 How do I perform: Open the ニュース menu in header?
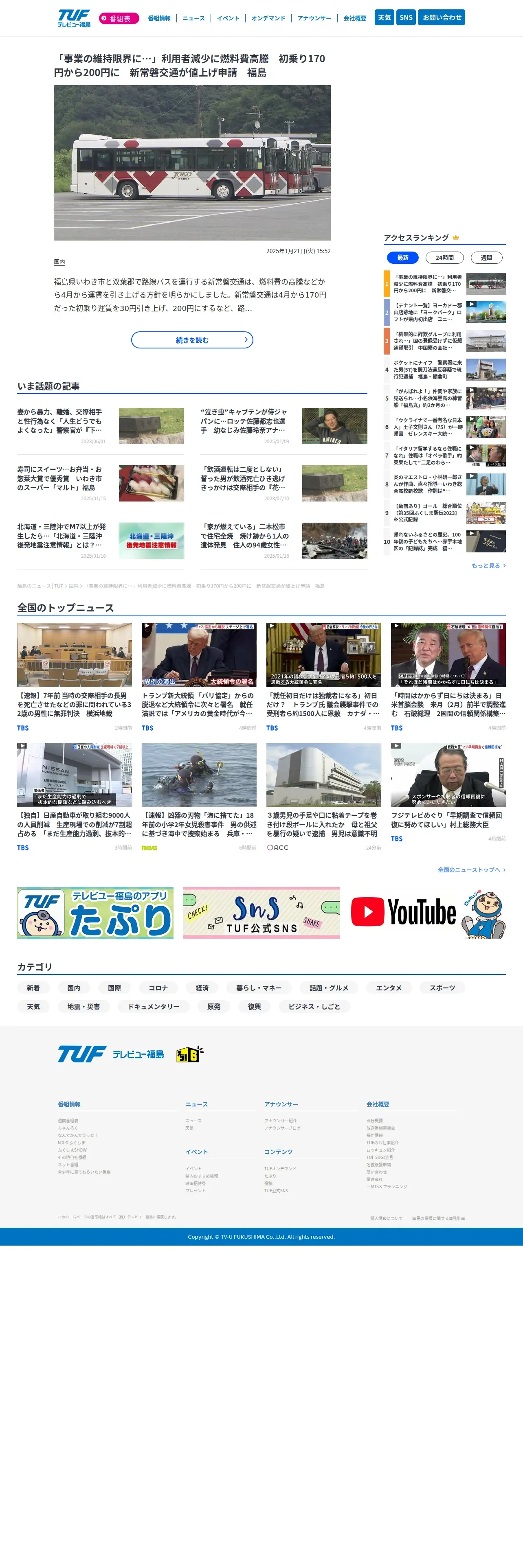pos(193,18)
